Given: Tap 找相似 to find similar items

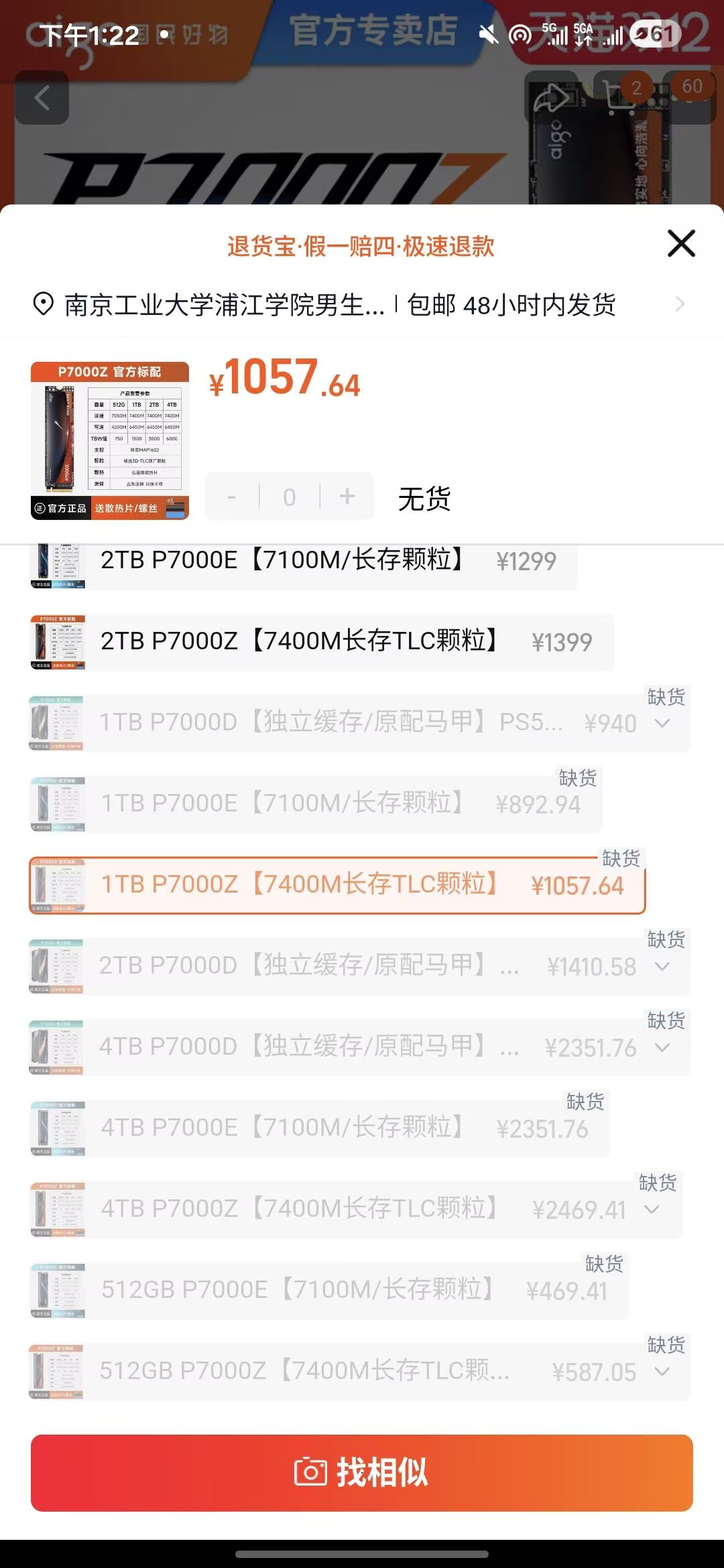Looking at the screenshot, I should pyautogui.click(x=362, y=1473).
